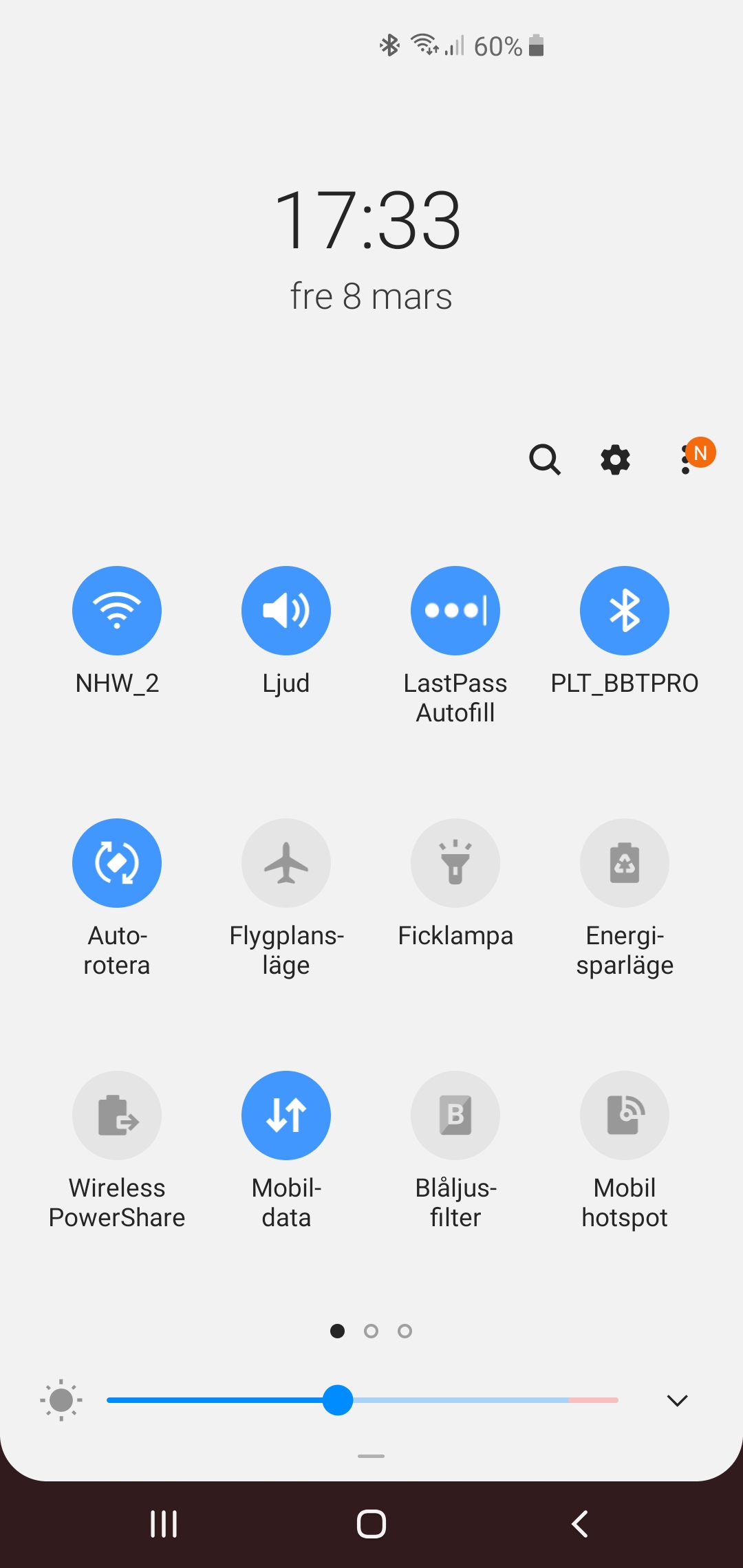
Task: Turn off Bluetooth PLT_BBTPRO
Action: (x=625, y=611)
